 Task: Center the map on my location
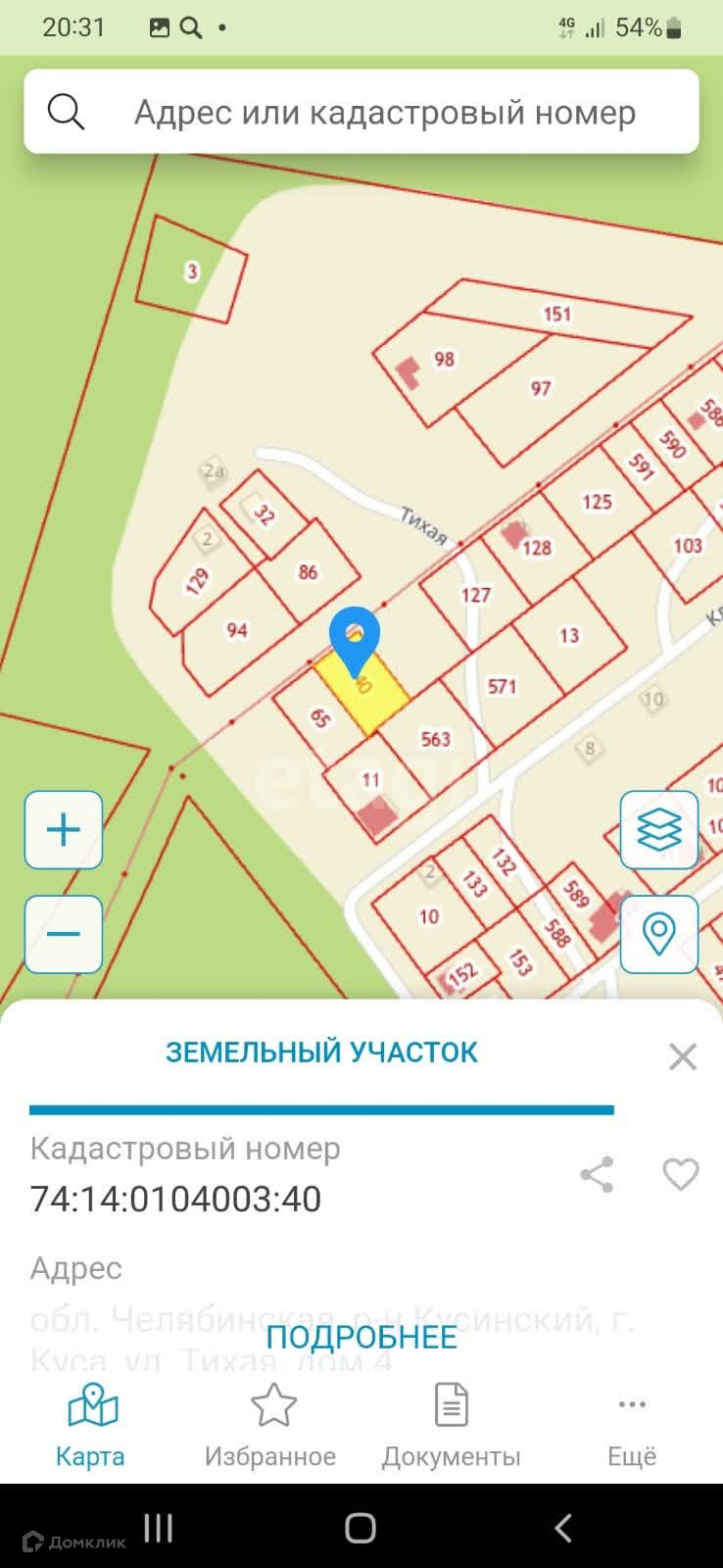658,933
